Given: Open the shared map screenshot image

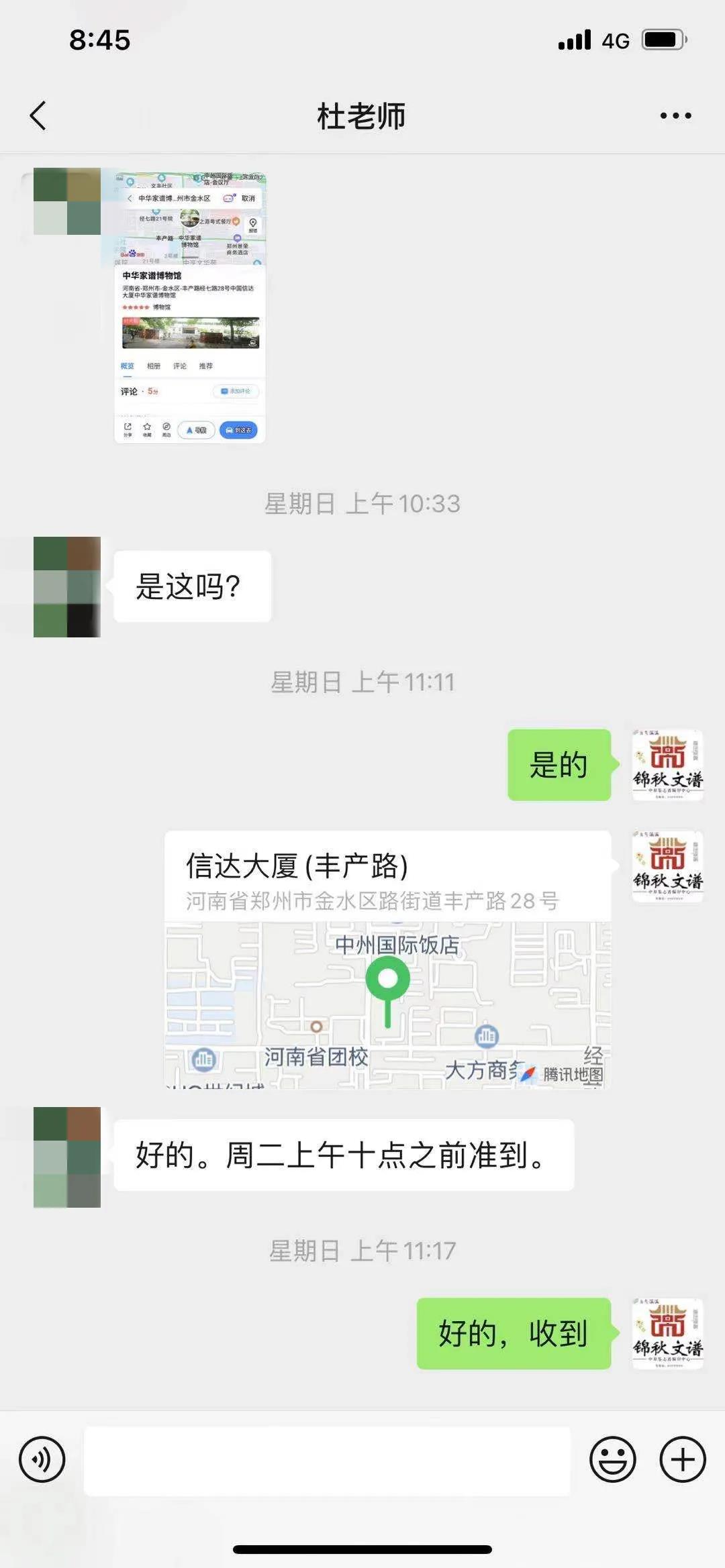Looking at the screenshot, I should (x=190, y=306).
